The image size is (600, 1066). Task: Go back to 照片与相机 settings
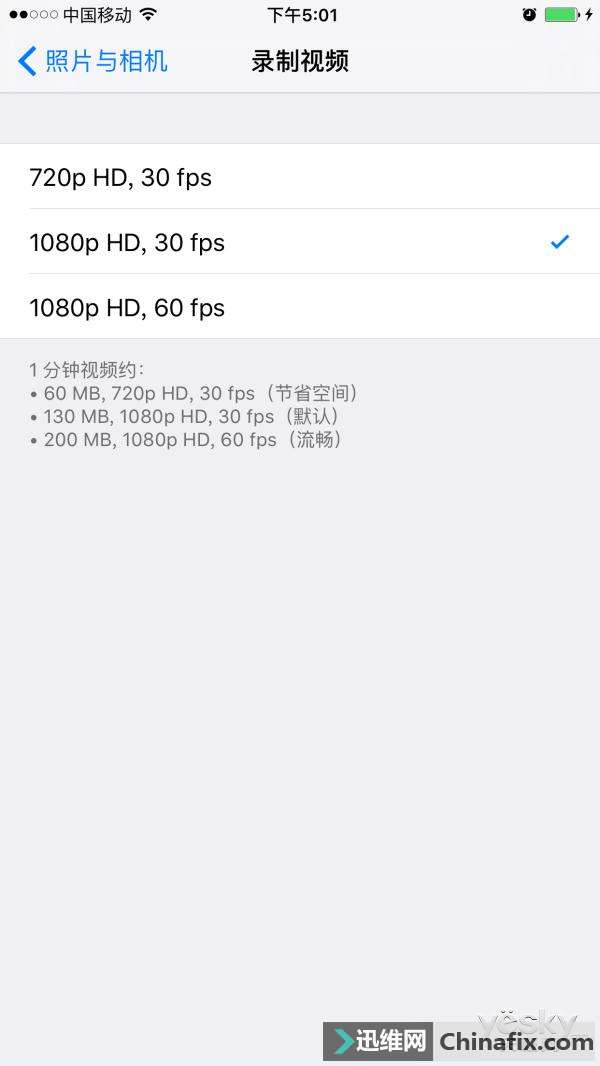pos(92,61)
